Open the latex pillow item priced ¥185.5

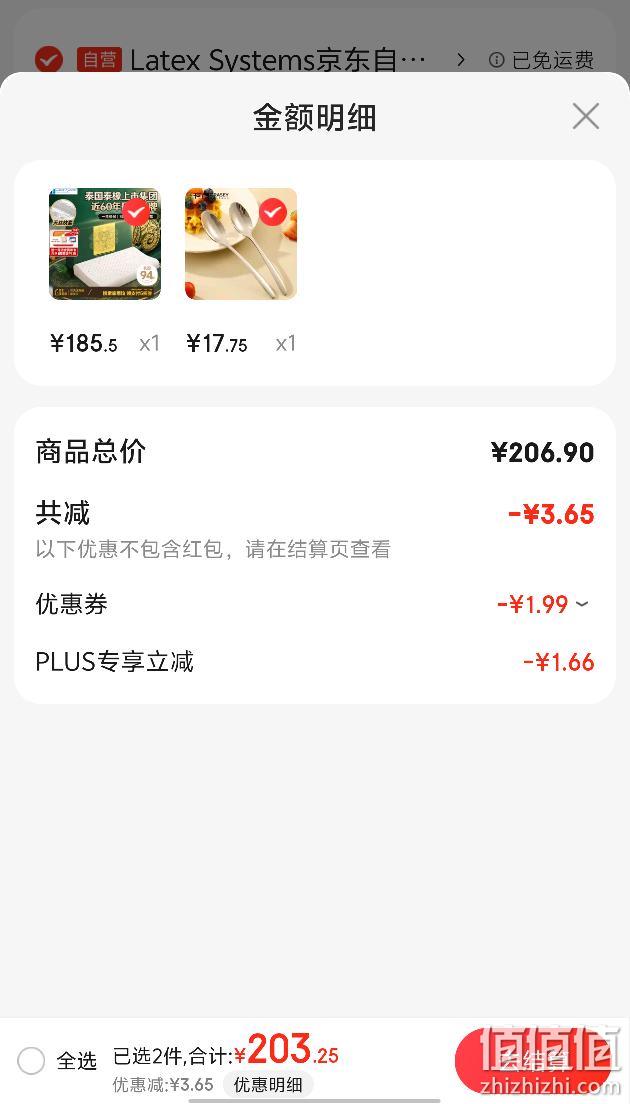pyautogui.click(x=105, y=244)
